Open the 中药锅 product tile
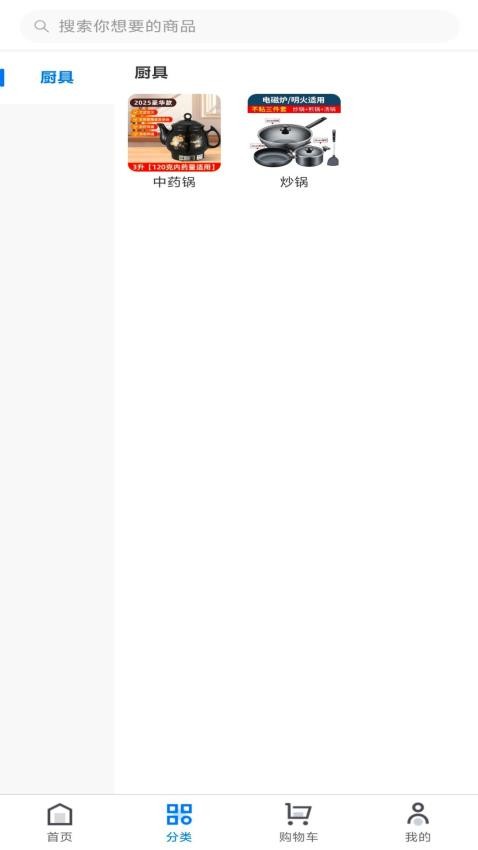 point(174,141)
